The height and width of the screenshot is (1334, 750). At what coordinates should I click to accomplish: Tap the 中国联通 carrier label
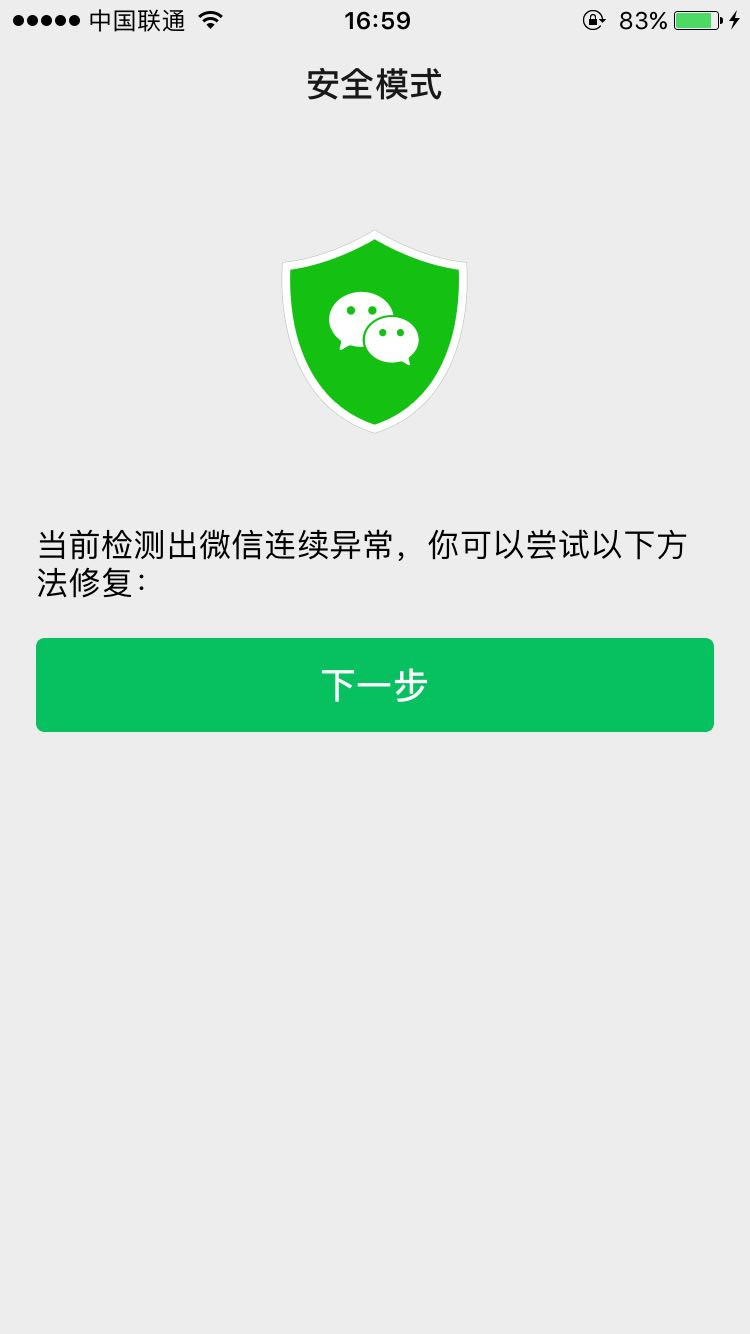[138, 19]
